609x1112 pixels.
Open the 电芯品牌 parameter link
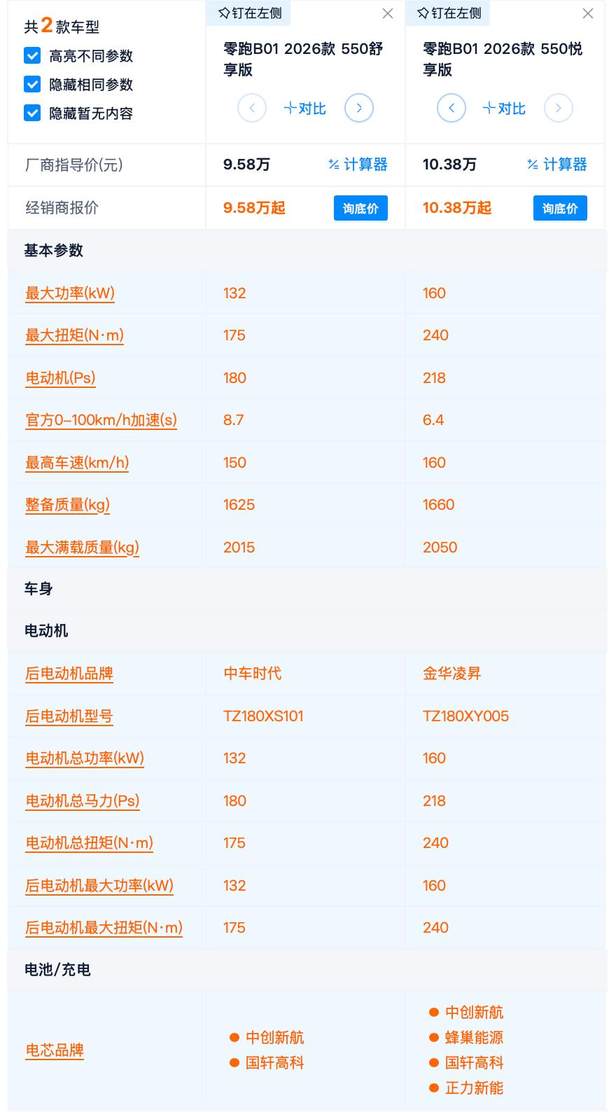tap(55, 1050)
